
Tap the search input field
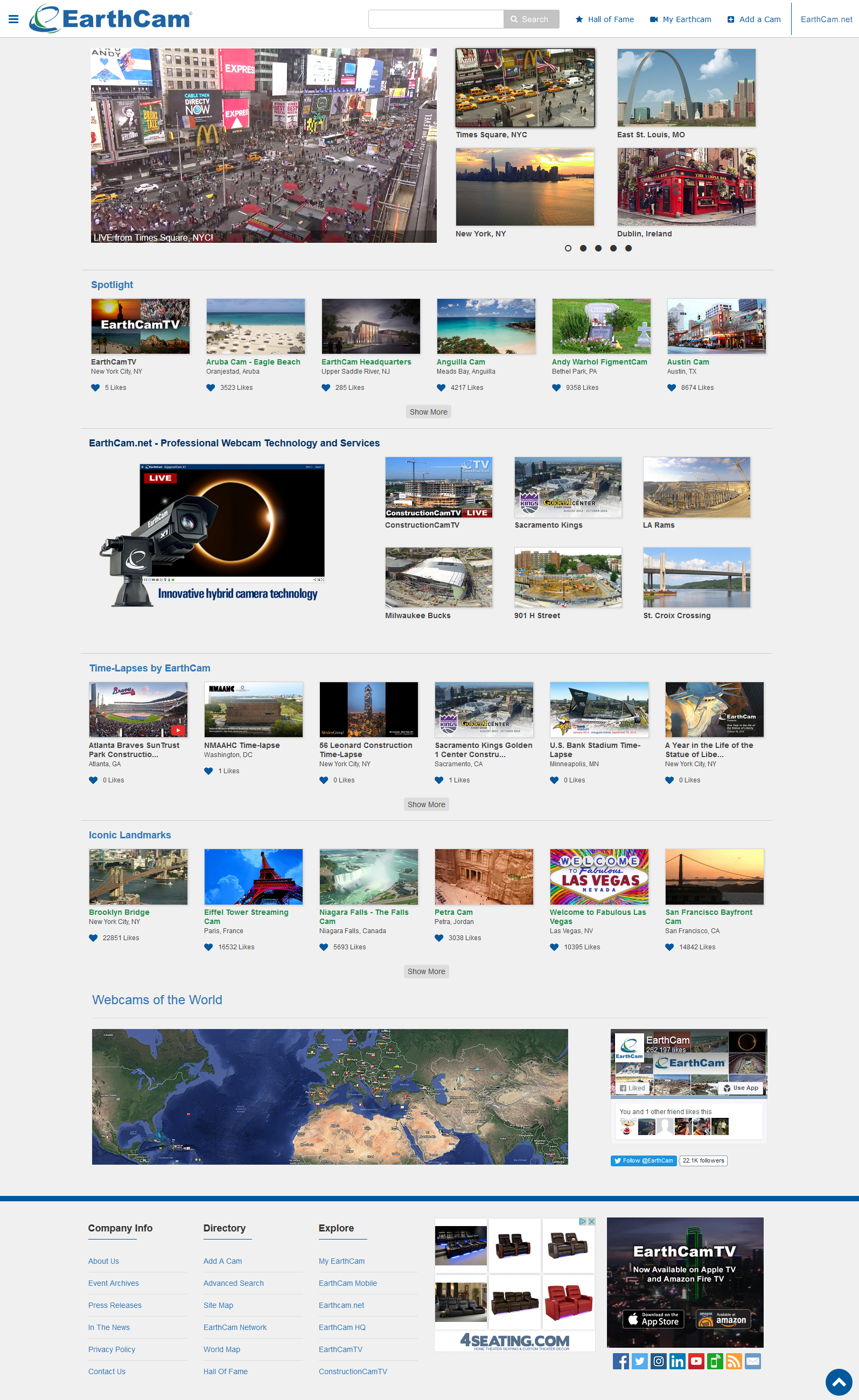tap(436, 19)
